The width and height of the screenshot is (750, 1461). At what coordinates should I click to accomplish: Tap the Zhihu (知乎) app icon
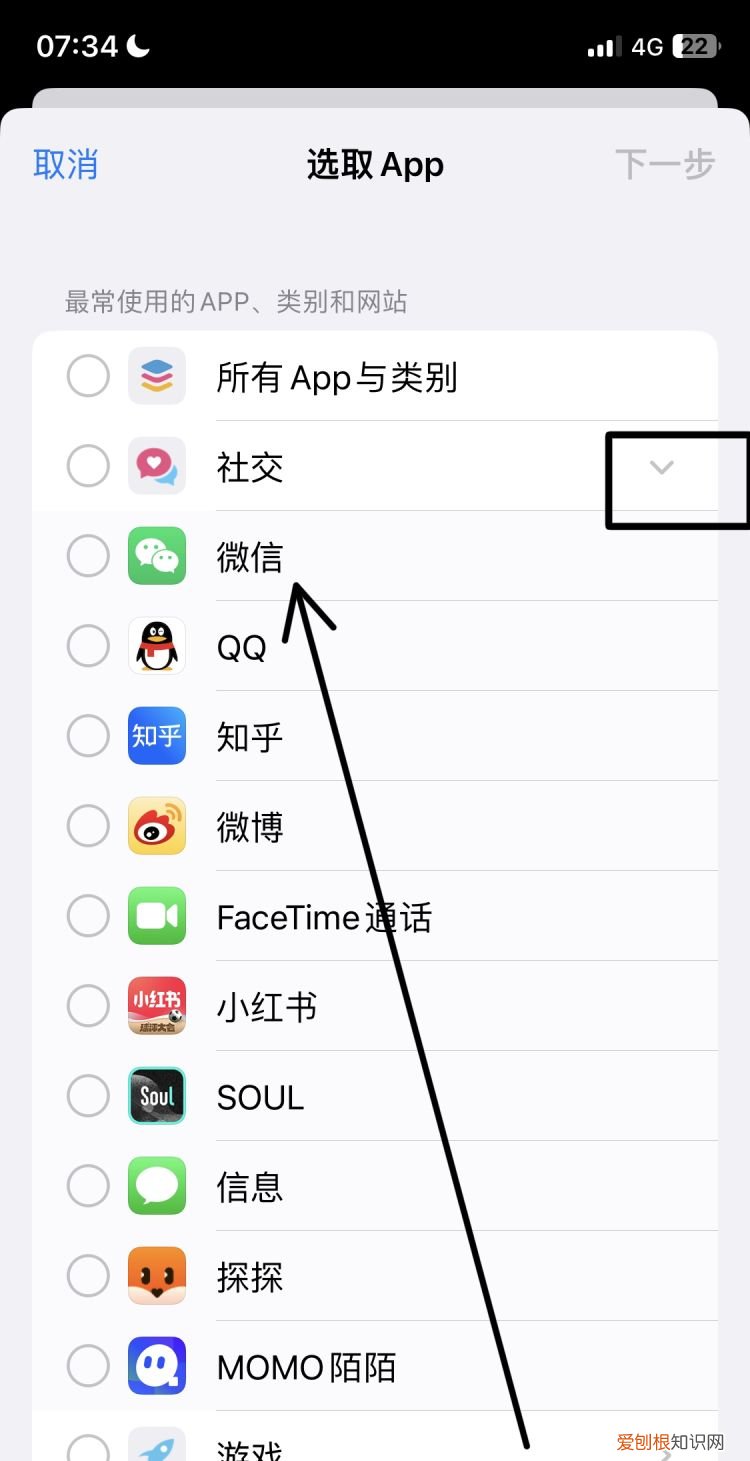tap(157, 736)
